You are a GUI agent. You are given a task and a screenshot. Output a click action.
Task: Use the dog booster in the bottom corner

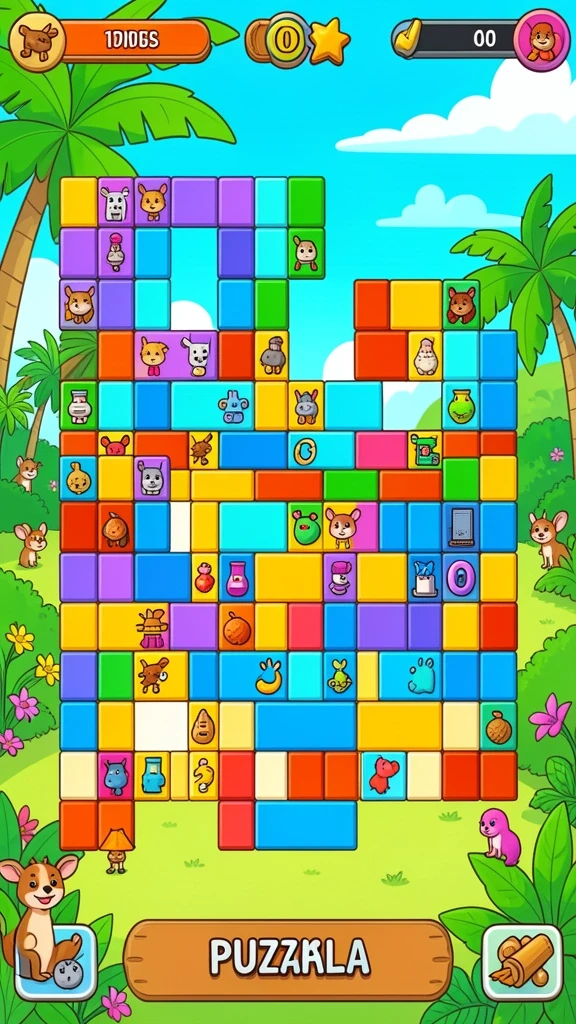56,962
